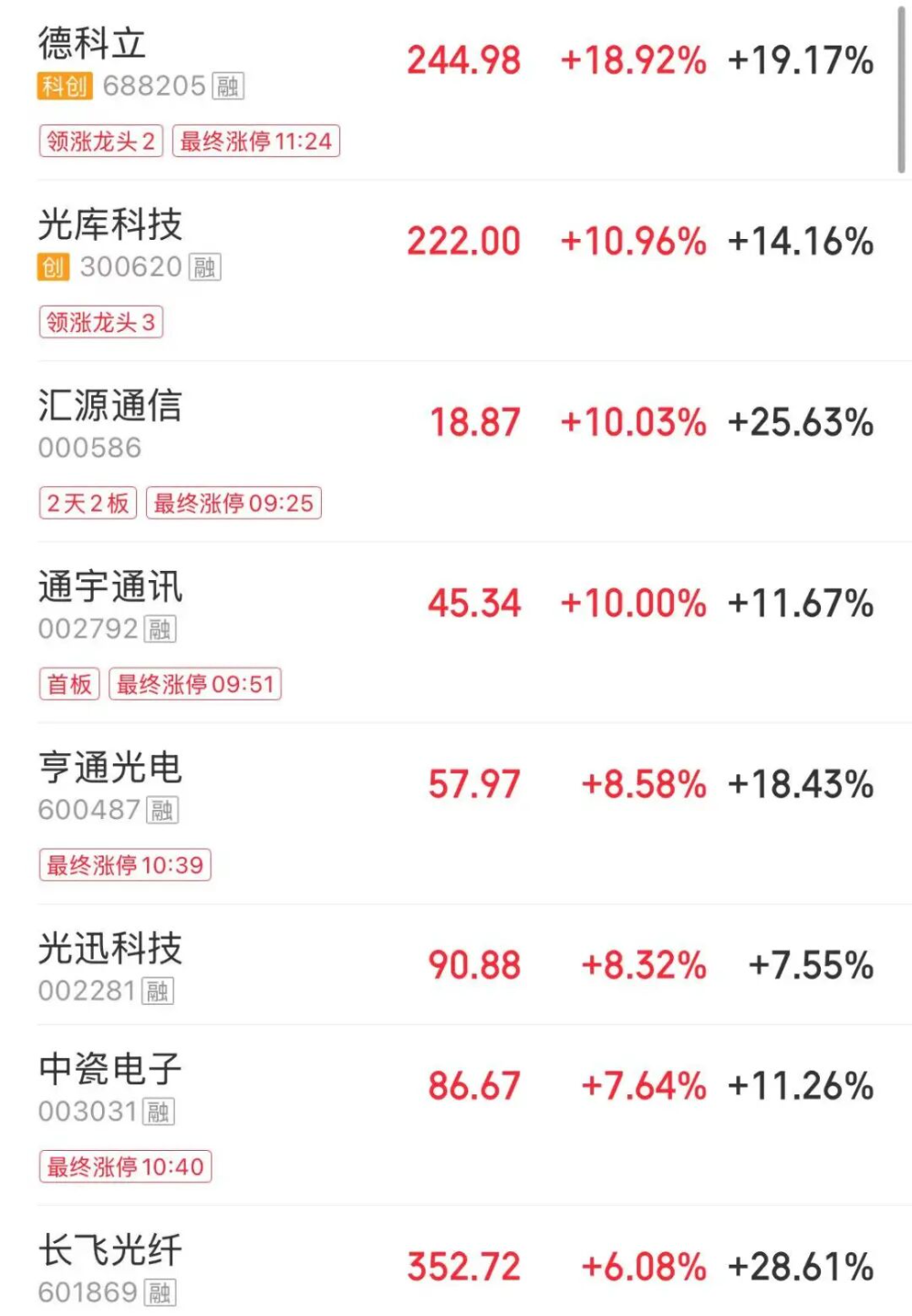This screenshot has width=912, height=1316.
Task: Tap the 最终涨停10:39 tag under 亨通光电
Action: [x=125, y=865]
